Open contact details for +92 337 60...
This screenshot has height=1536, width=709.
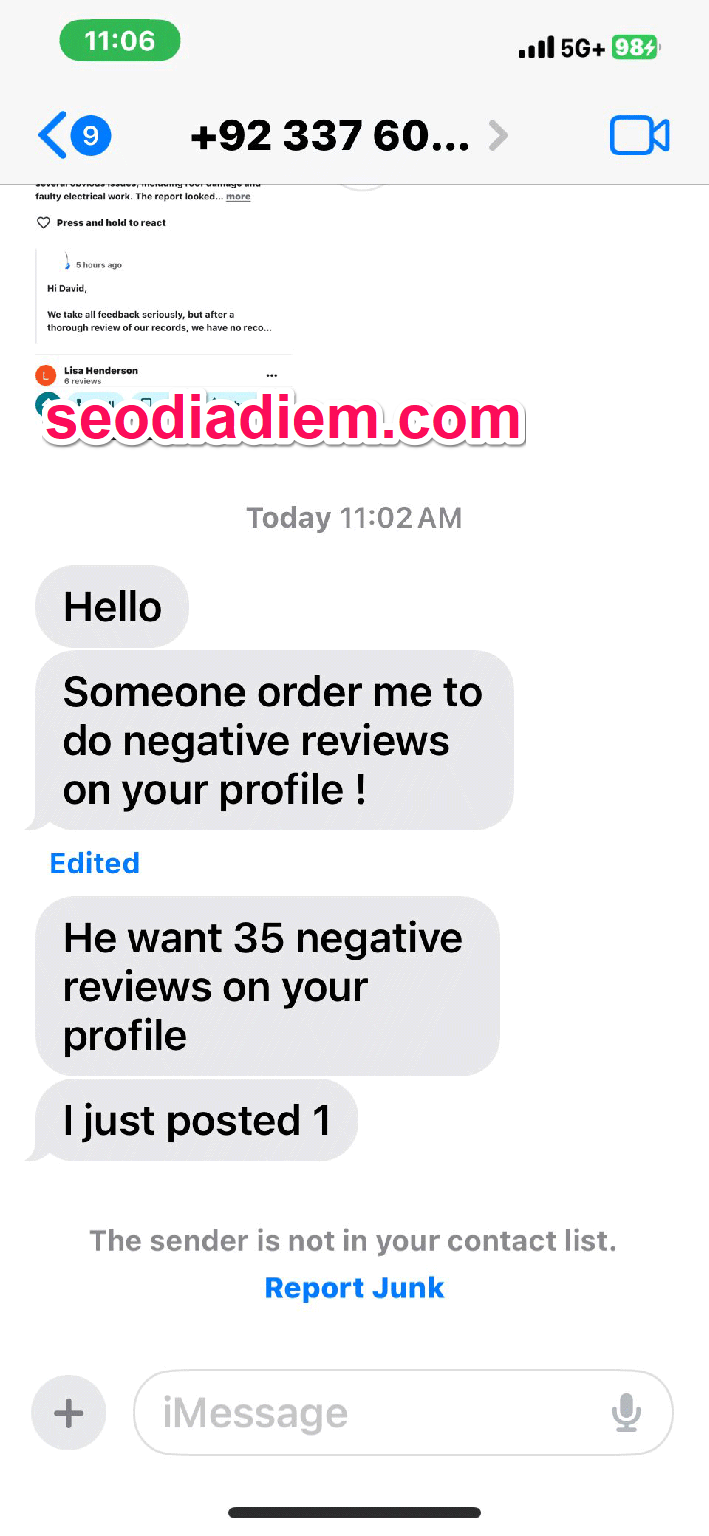click(x=345, y=135)
